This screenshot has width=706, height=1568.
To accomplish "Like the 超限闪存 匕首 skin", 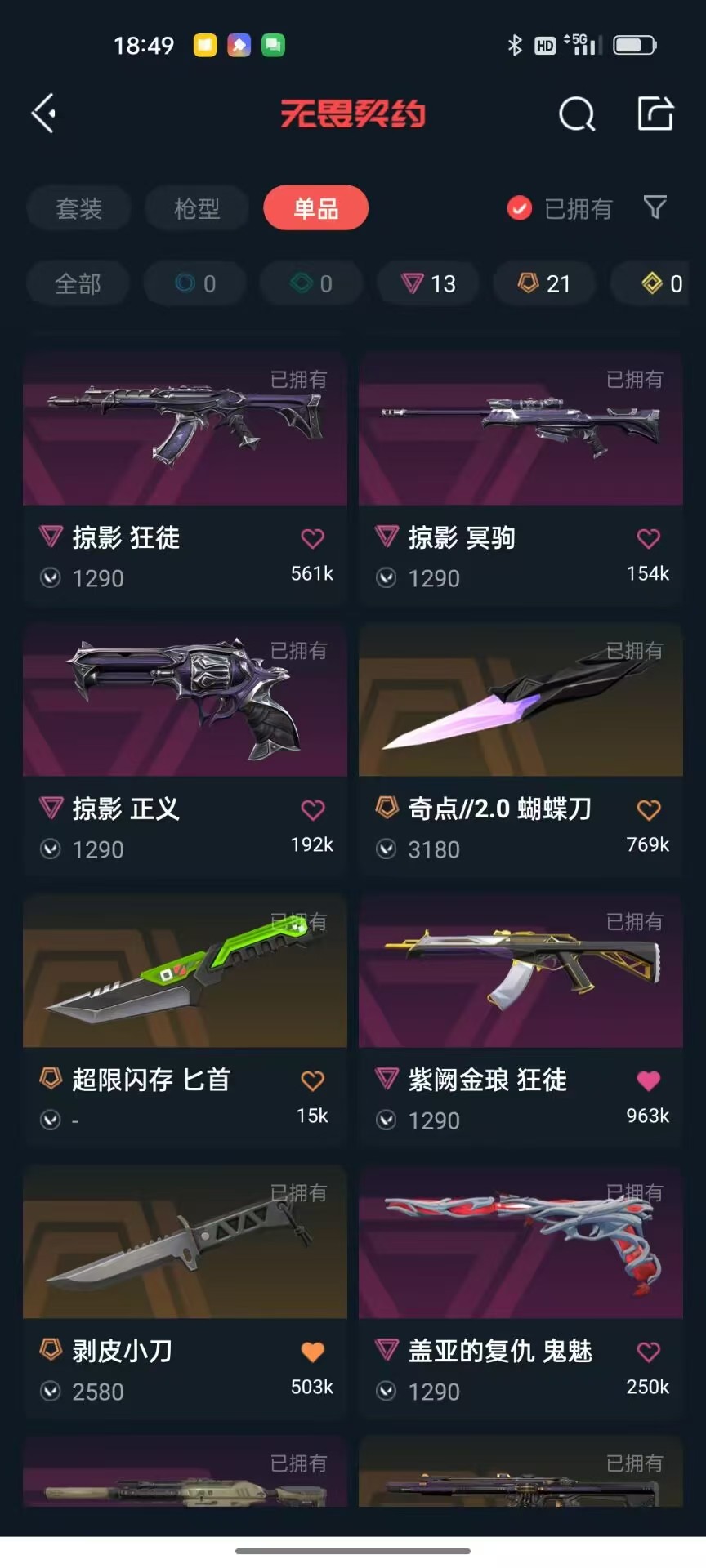I will tap(312, 1080).
